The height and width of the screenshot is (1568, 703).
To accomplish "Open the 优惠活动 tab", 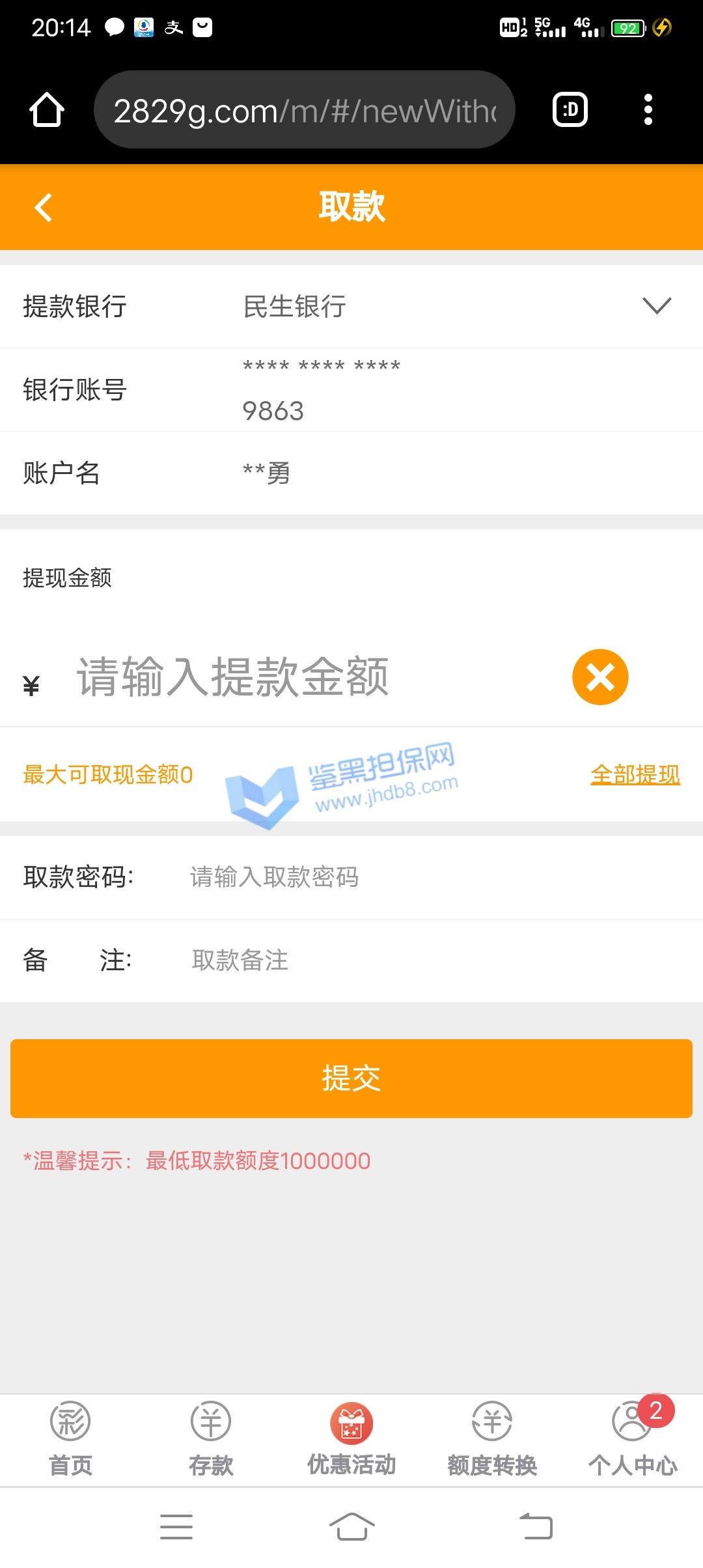I will pos(351,1440).
